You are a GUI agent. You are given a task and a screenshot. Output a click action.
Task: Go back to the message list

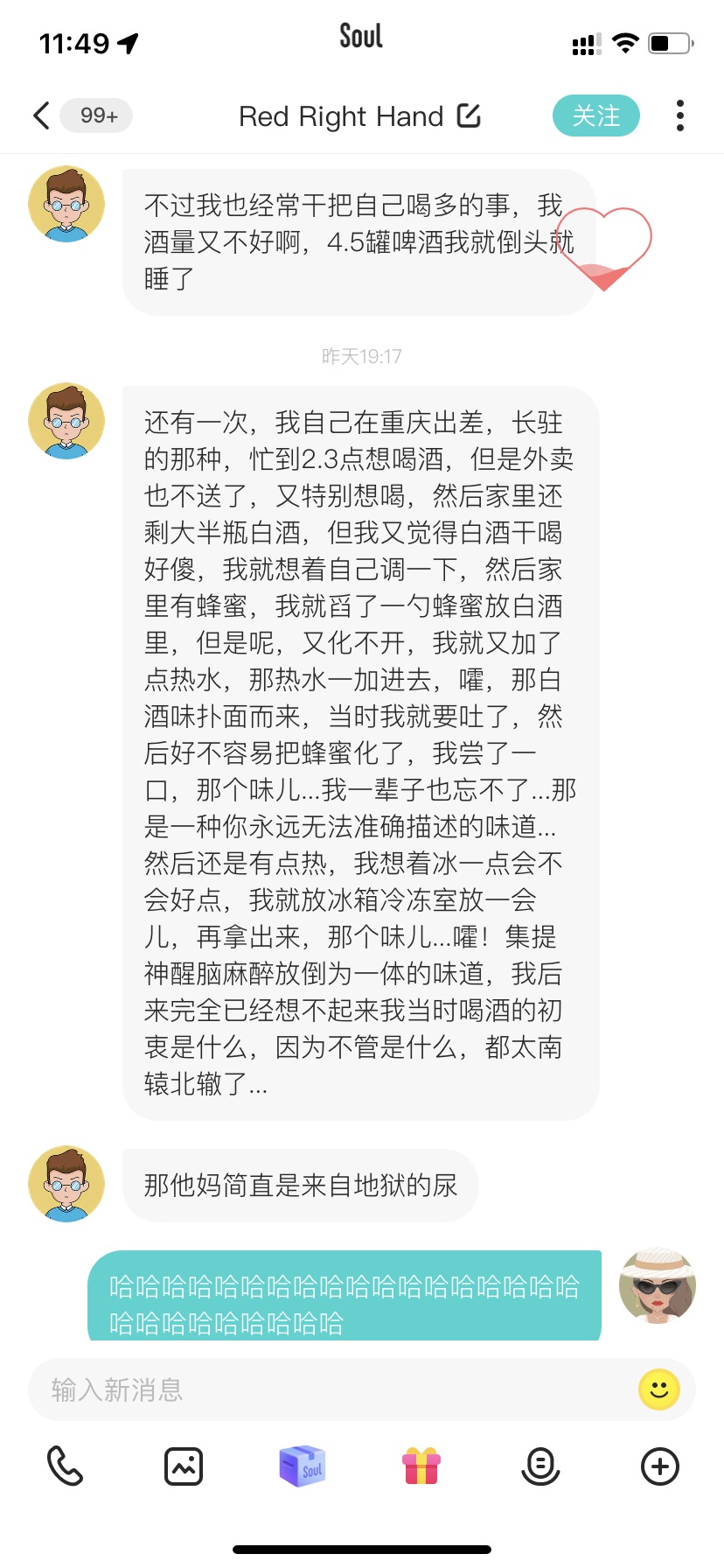(41, 115)
